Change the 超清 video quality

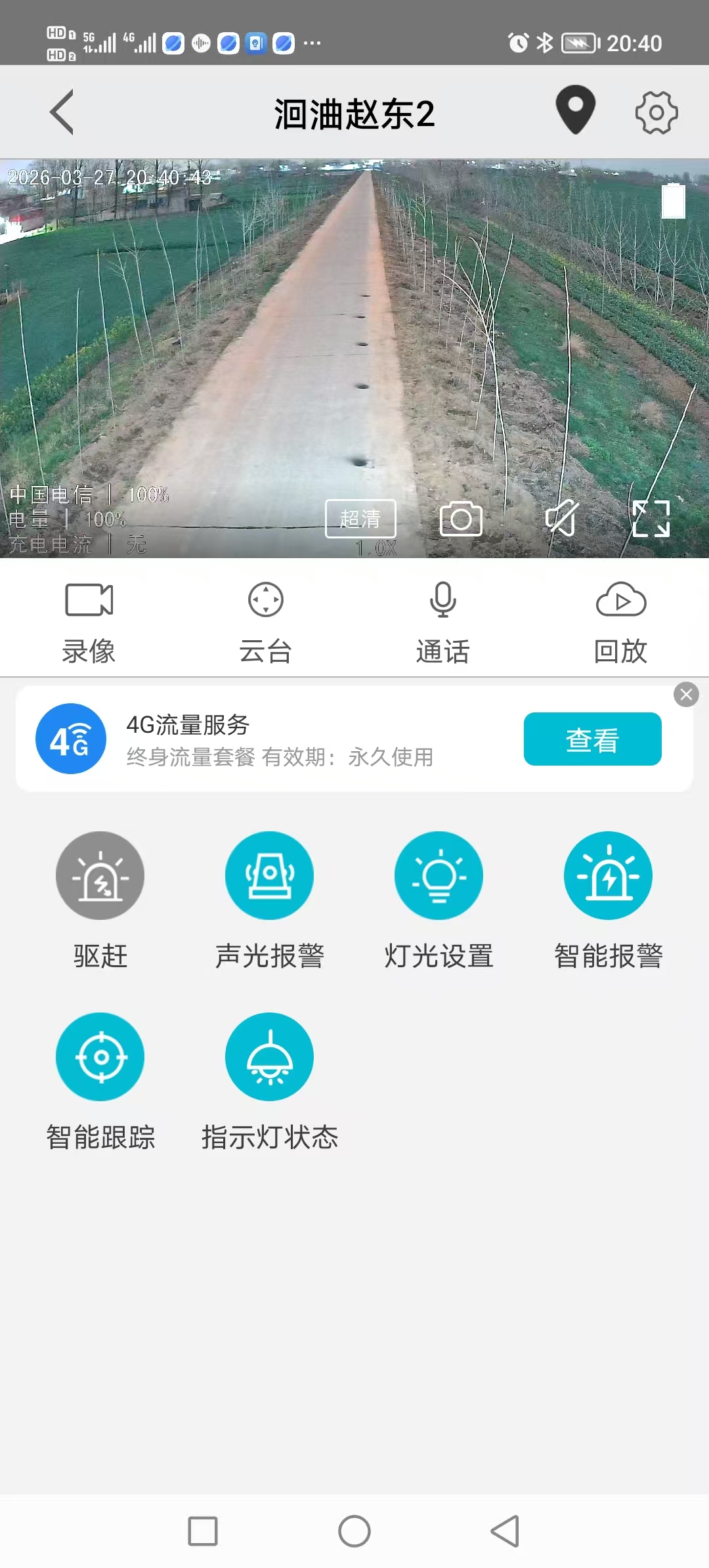point(360,519)
